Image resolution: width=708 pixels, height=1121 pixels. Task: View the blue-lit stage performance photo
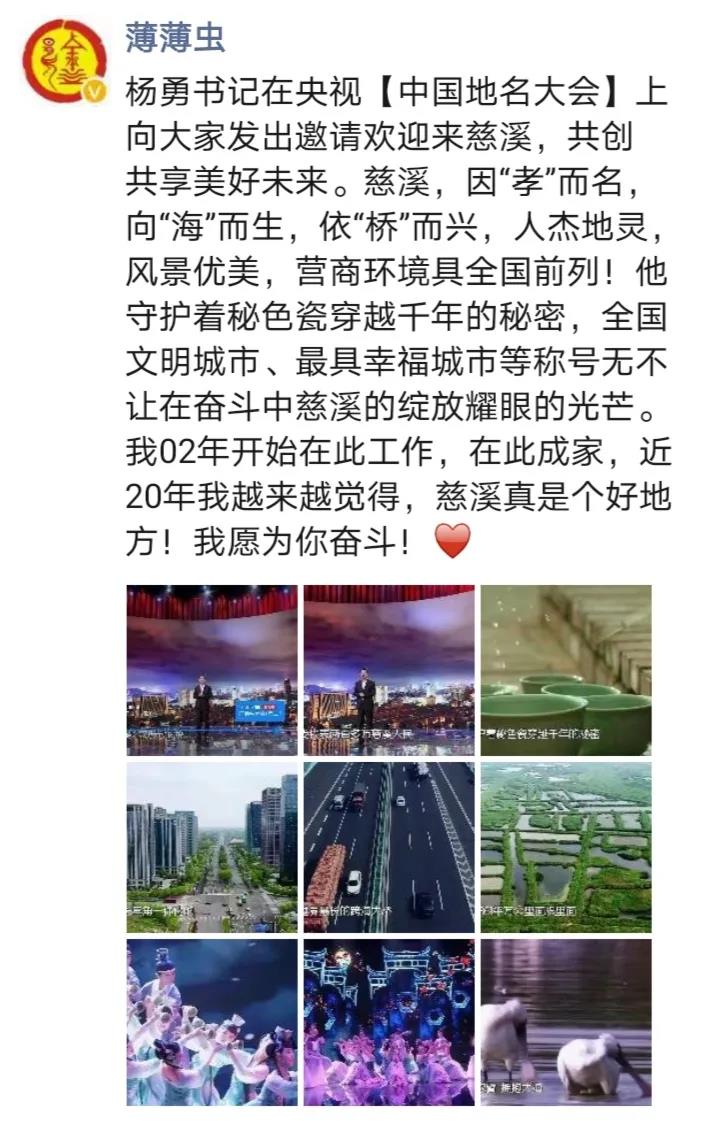click(389, 1022)
